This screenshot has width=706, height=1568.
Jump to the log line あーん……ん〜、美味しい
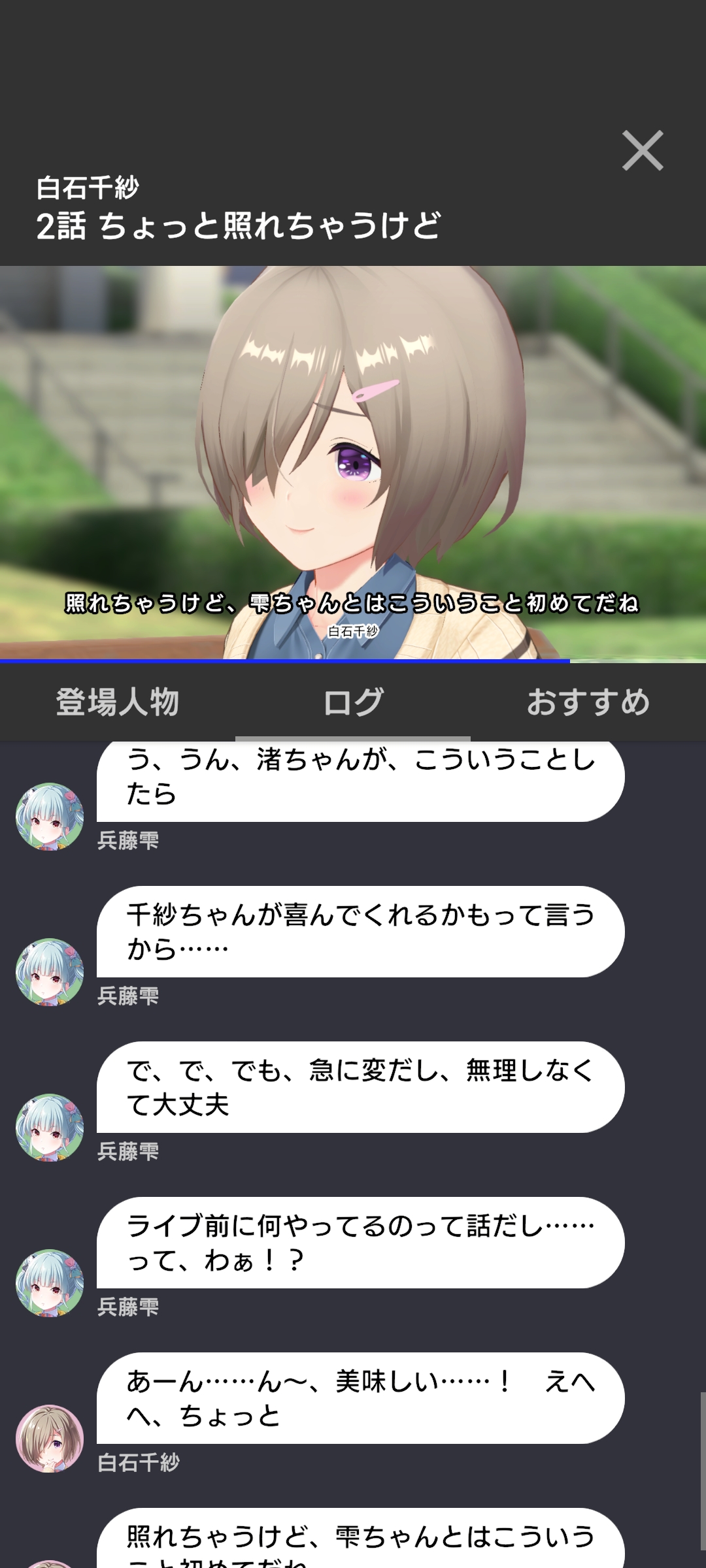tap(360, 1398)
